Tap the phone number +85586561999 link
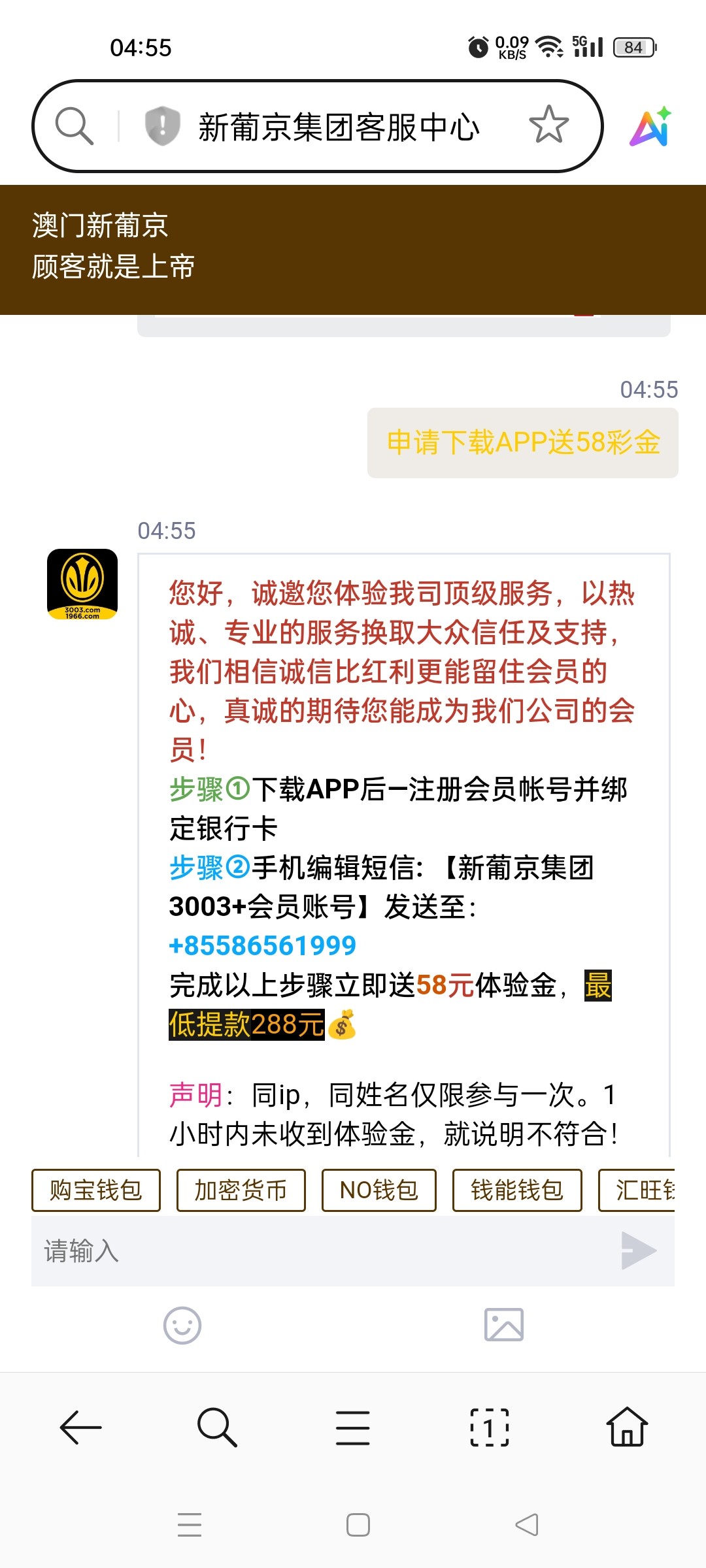Image resolution: width=706 pixels, height=1568 pixels. 263,945
